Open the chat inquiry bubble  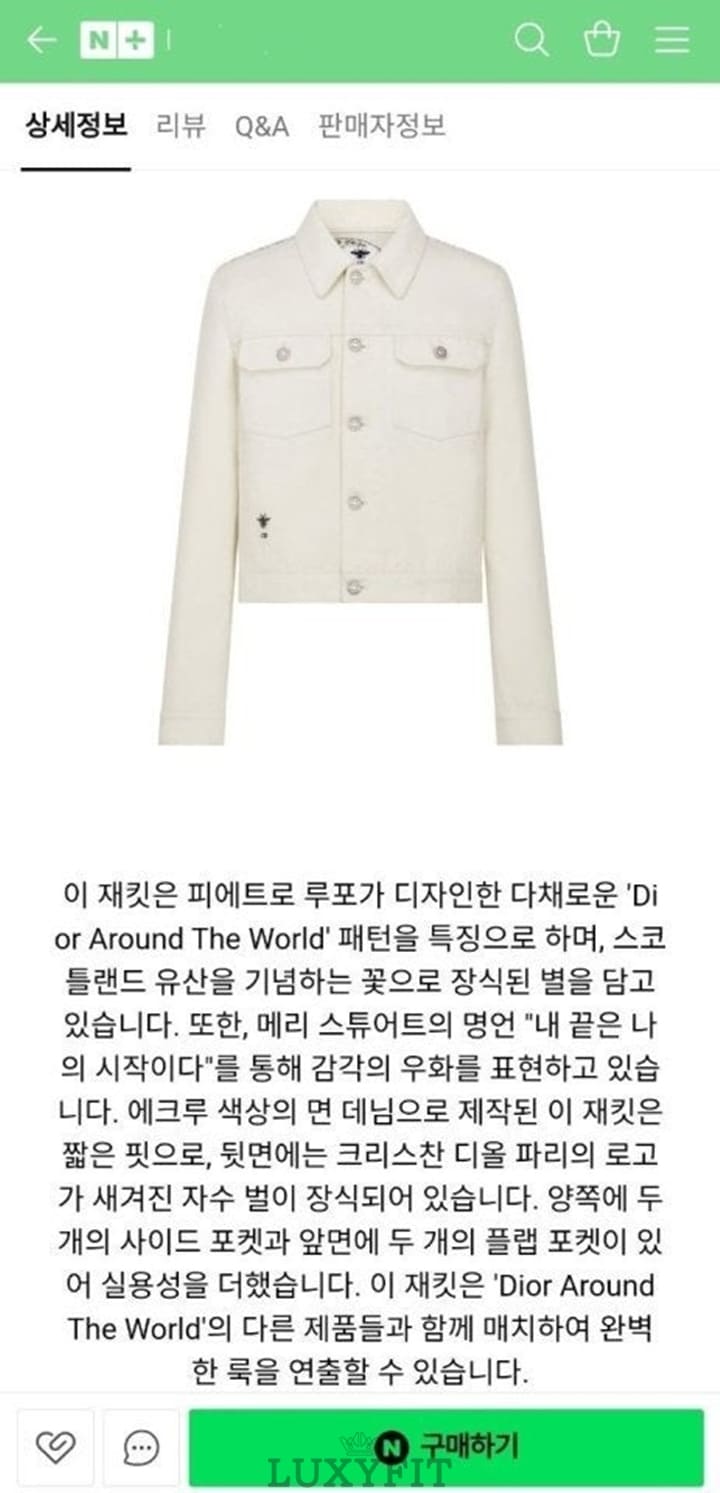tap(141, 1446)
